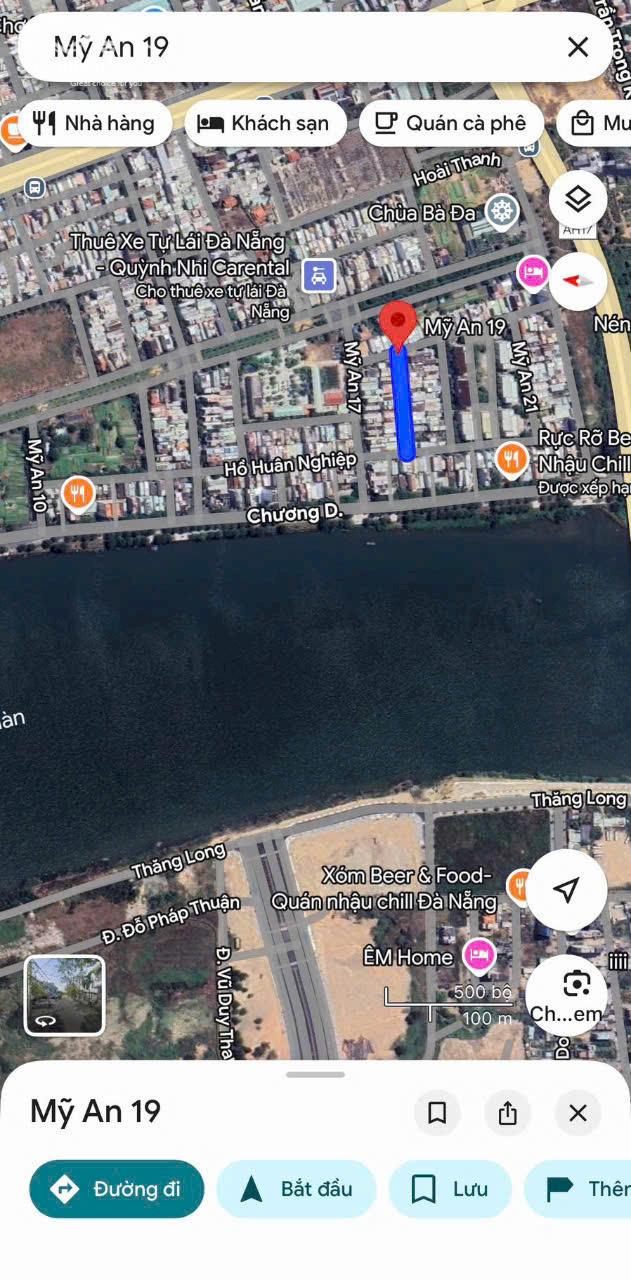Center map on my current location
Image resolution: width=631 pixels, height=1280 pixels.
[x=566, y=890]
